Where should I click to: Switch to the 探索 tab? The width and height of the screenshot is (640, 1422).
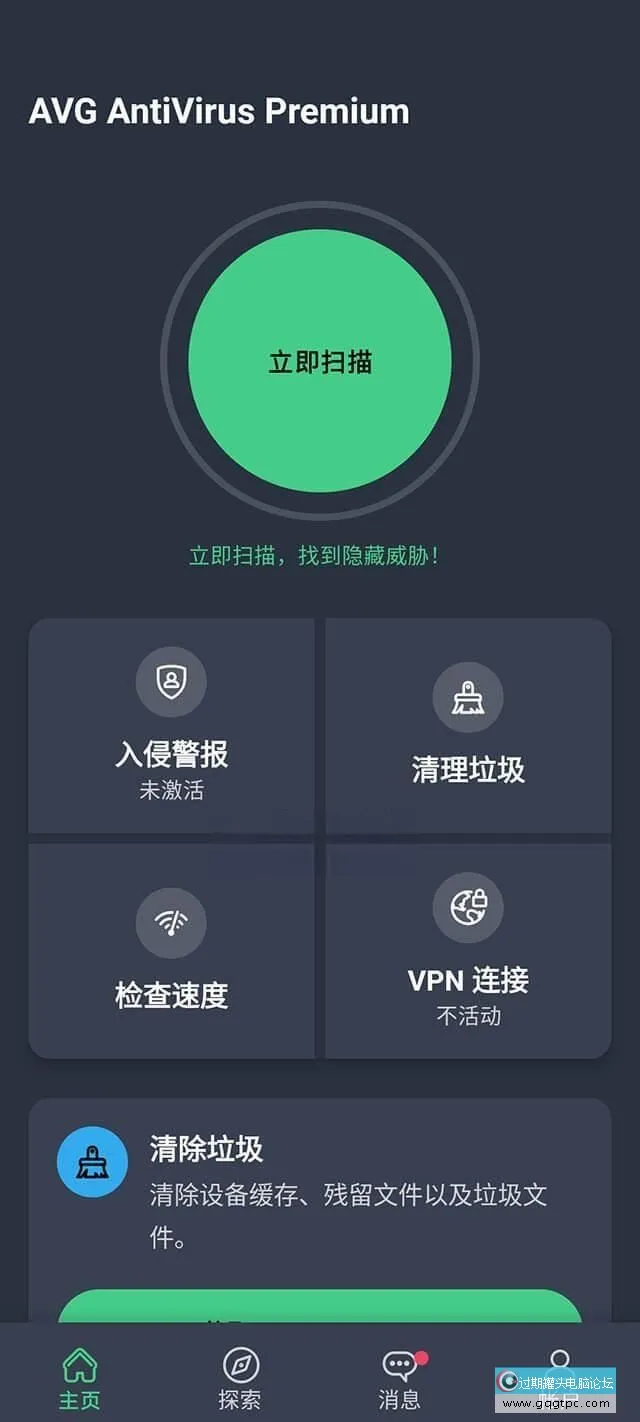pyautogui.click(x=240, y=1378)
